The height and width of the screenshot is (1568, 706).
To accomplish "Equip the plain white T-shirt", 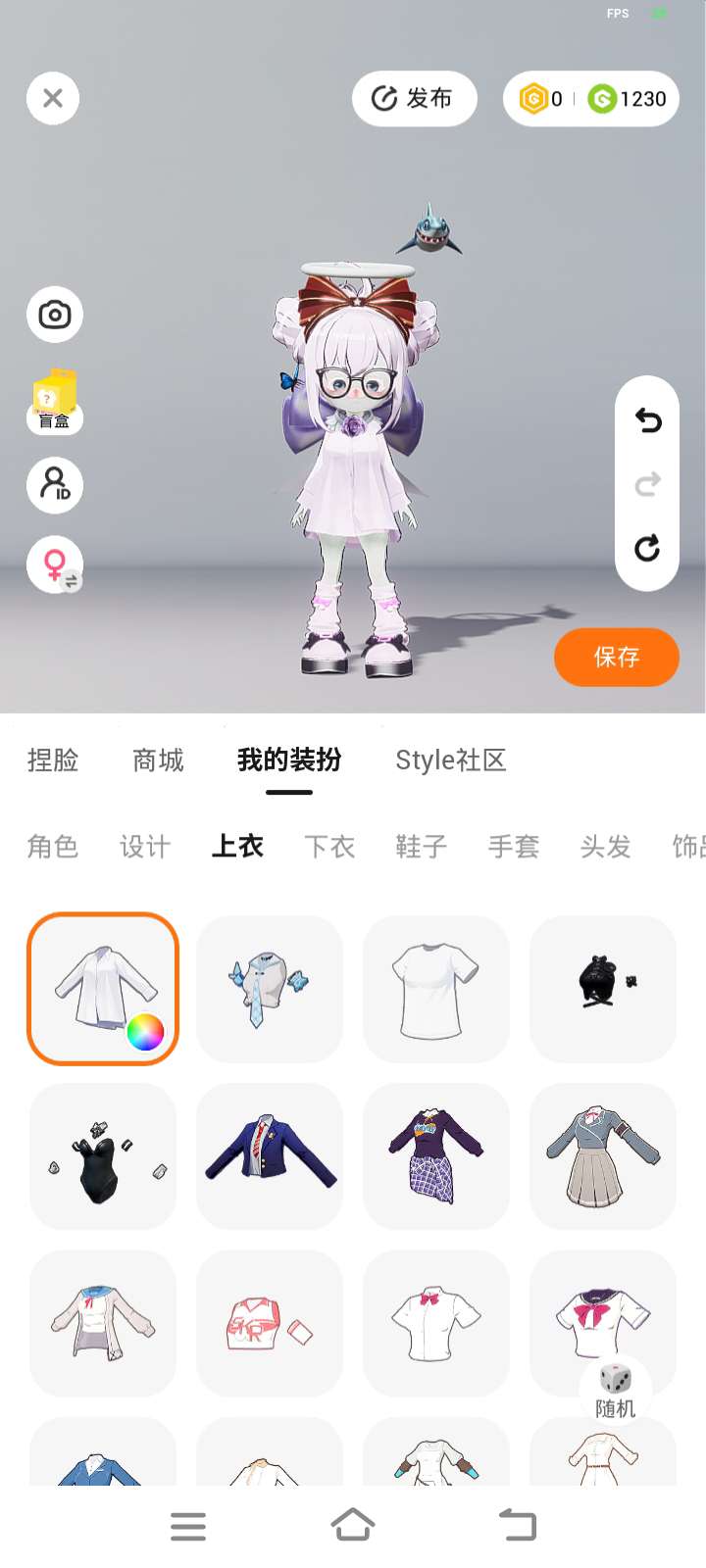I will 435,989.
